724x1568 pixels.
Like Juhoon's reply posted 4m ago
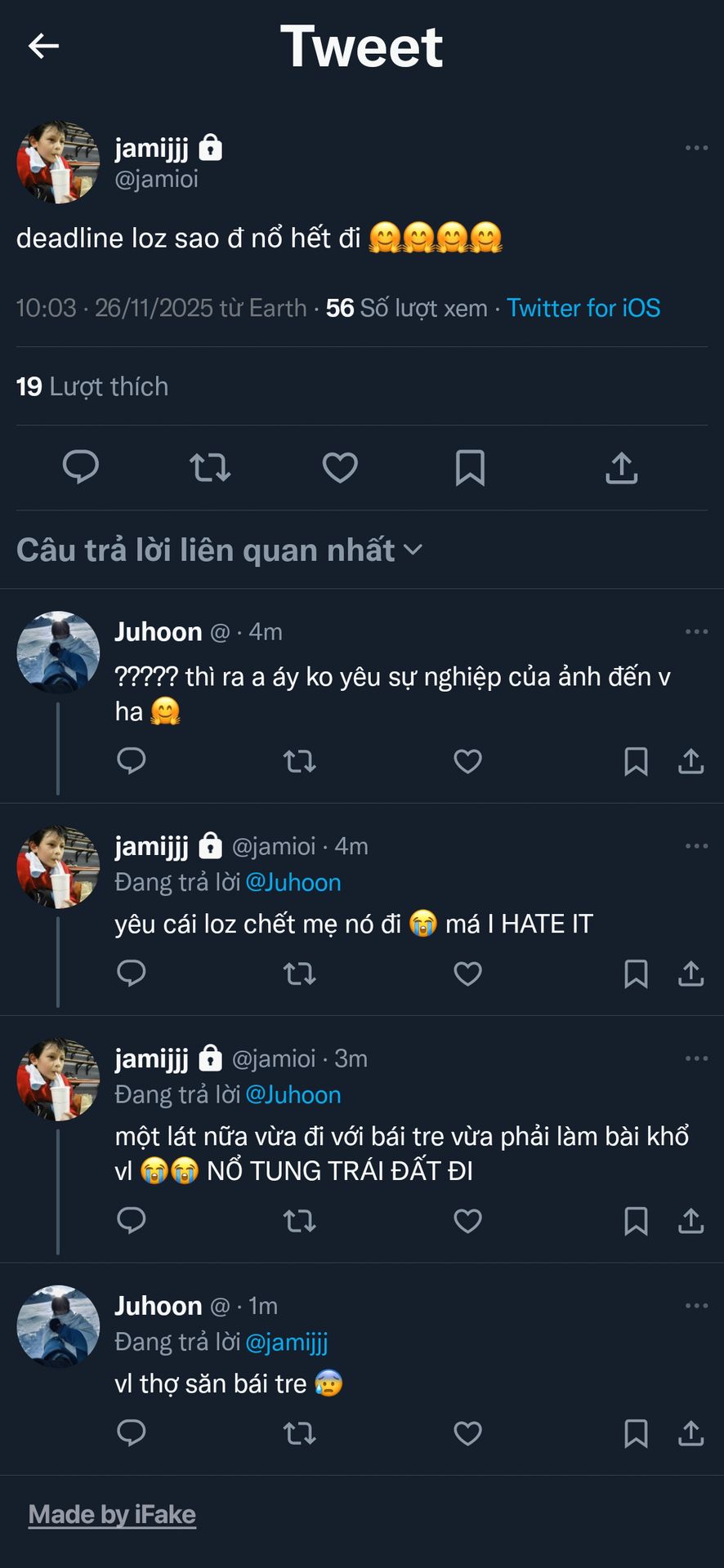coord(467,761)
